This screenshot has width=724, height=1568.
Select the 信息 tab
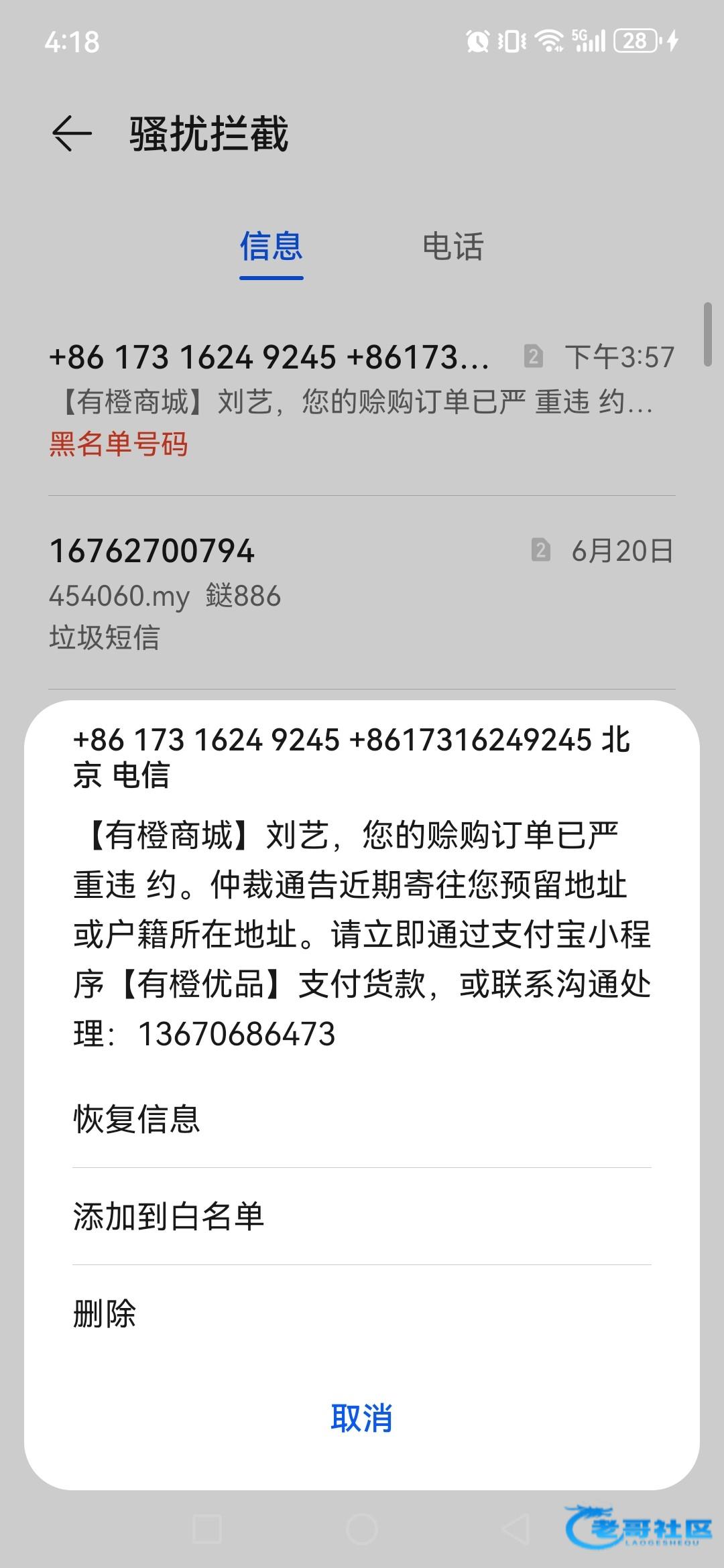coord(271,247)
